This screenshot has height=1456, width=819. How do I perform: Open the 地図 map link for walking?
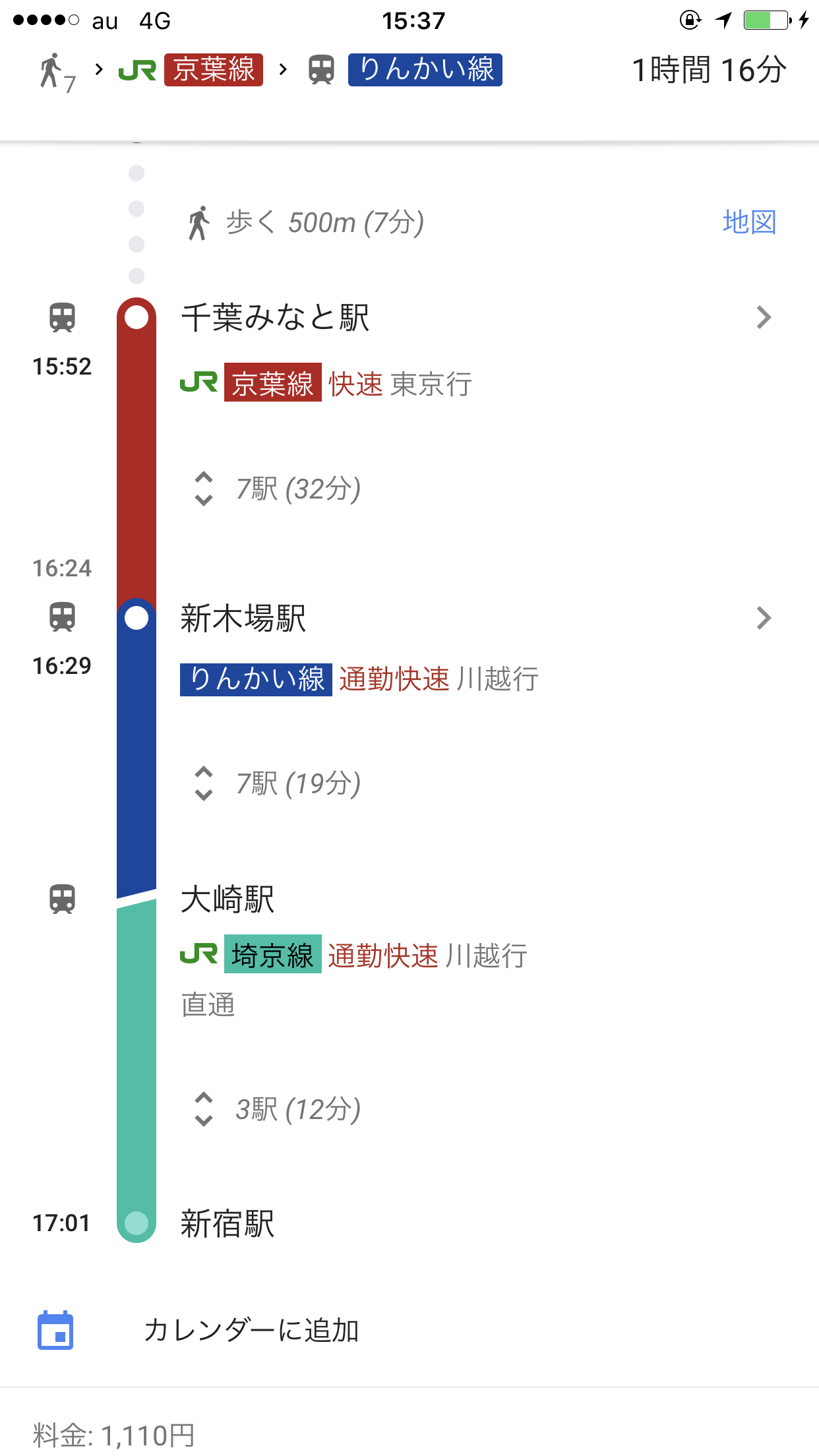pos(749,222)
